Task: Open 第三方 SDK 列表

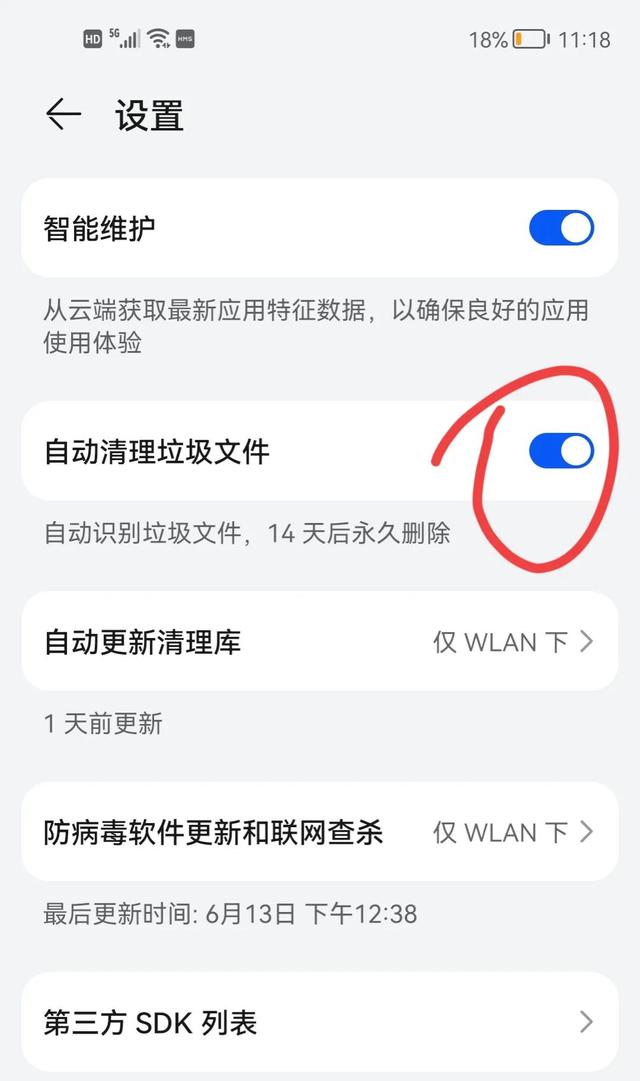Action: (320, 1022)
